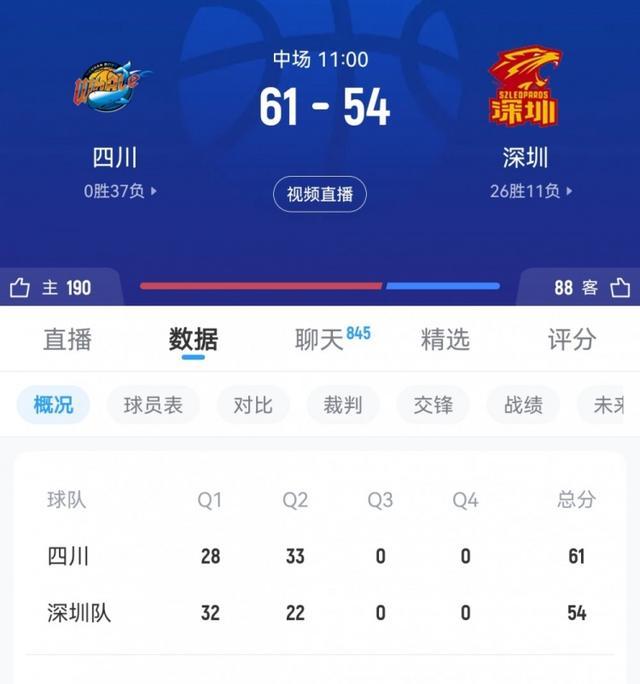The height and width of the screenshot is (684, 640).
Task: Open the 交锋 head-to-head chip
Action: click(433, 405)
